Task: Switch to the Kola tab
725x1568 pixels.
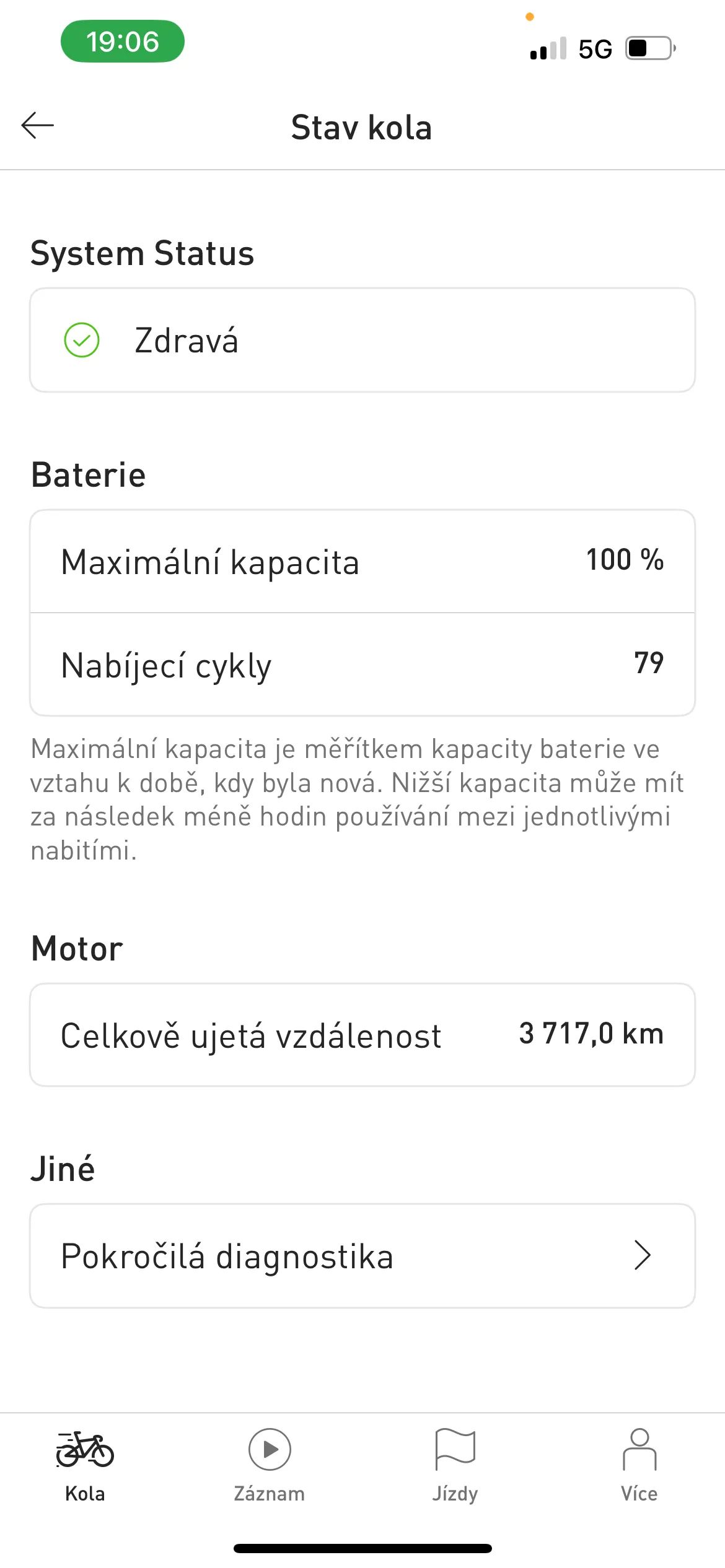Action: point(85,1465)
